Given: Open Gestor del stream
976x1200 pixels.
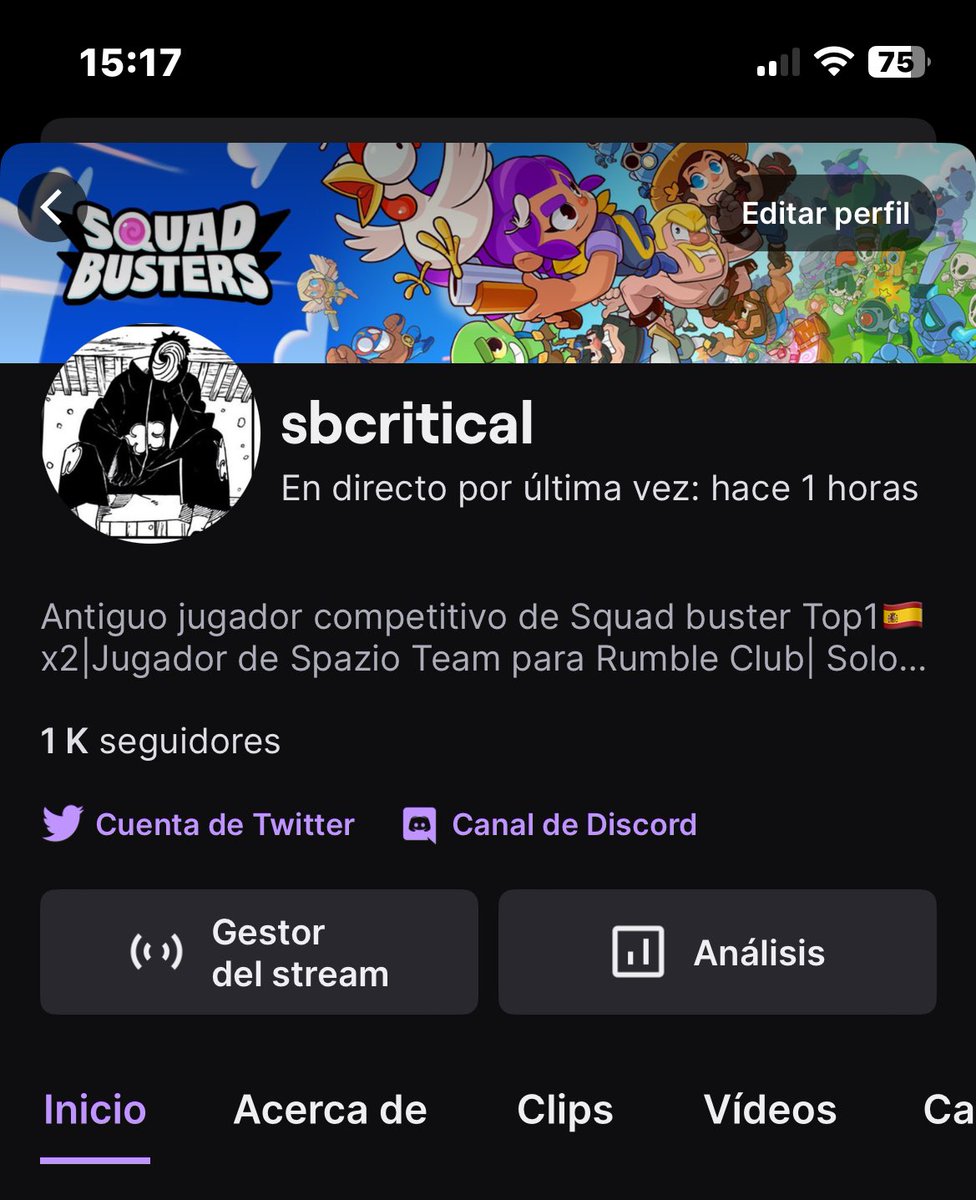Looking at the screenshot, I should click(x=259, y=953).
